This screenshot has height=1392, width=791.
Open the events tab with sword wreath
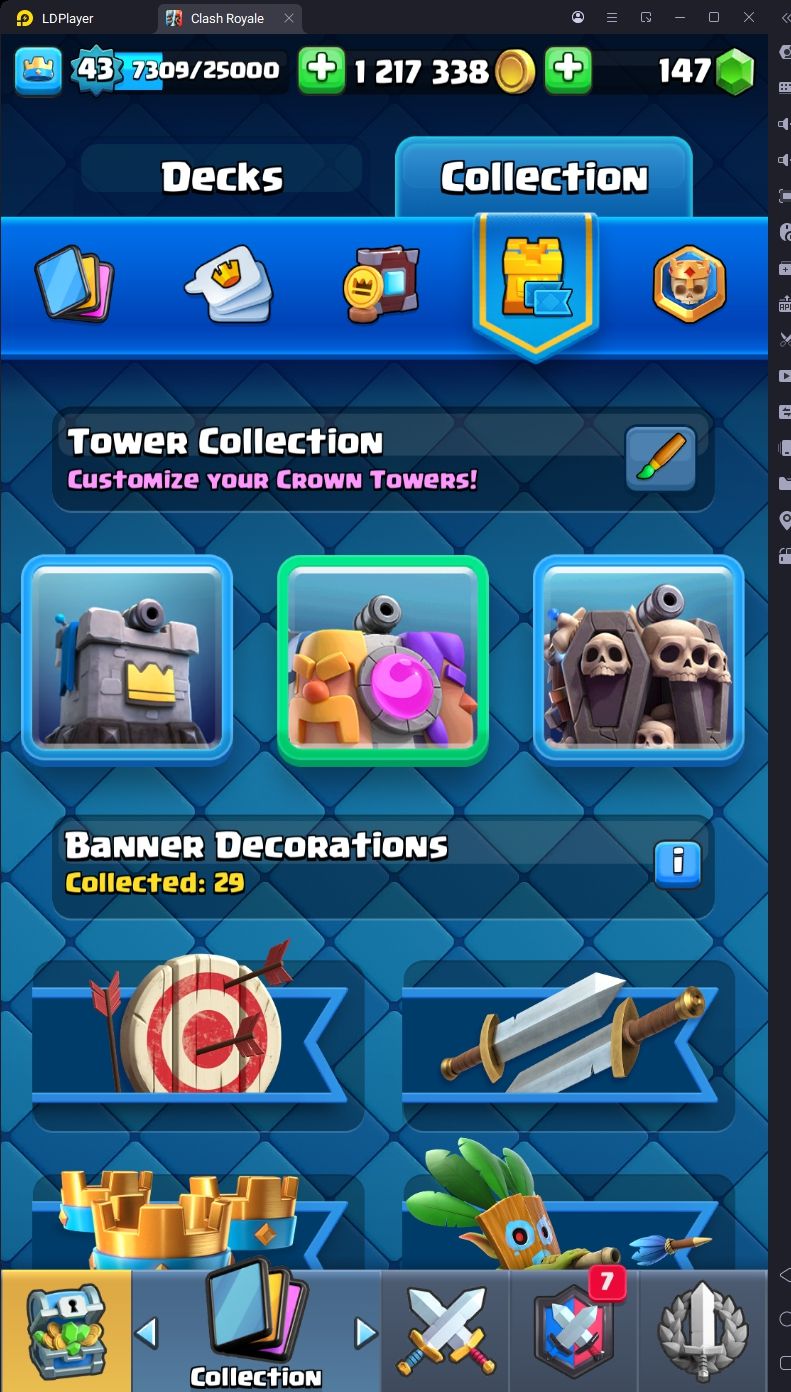click(x=703, y=1330)
